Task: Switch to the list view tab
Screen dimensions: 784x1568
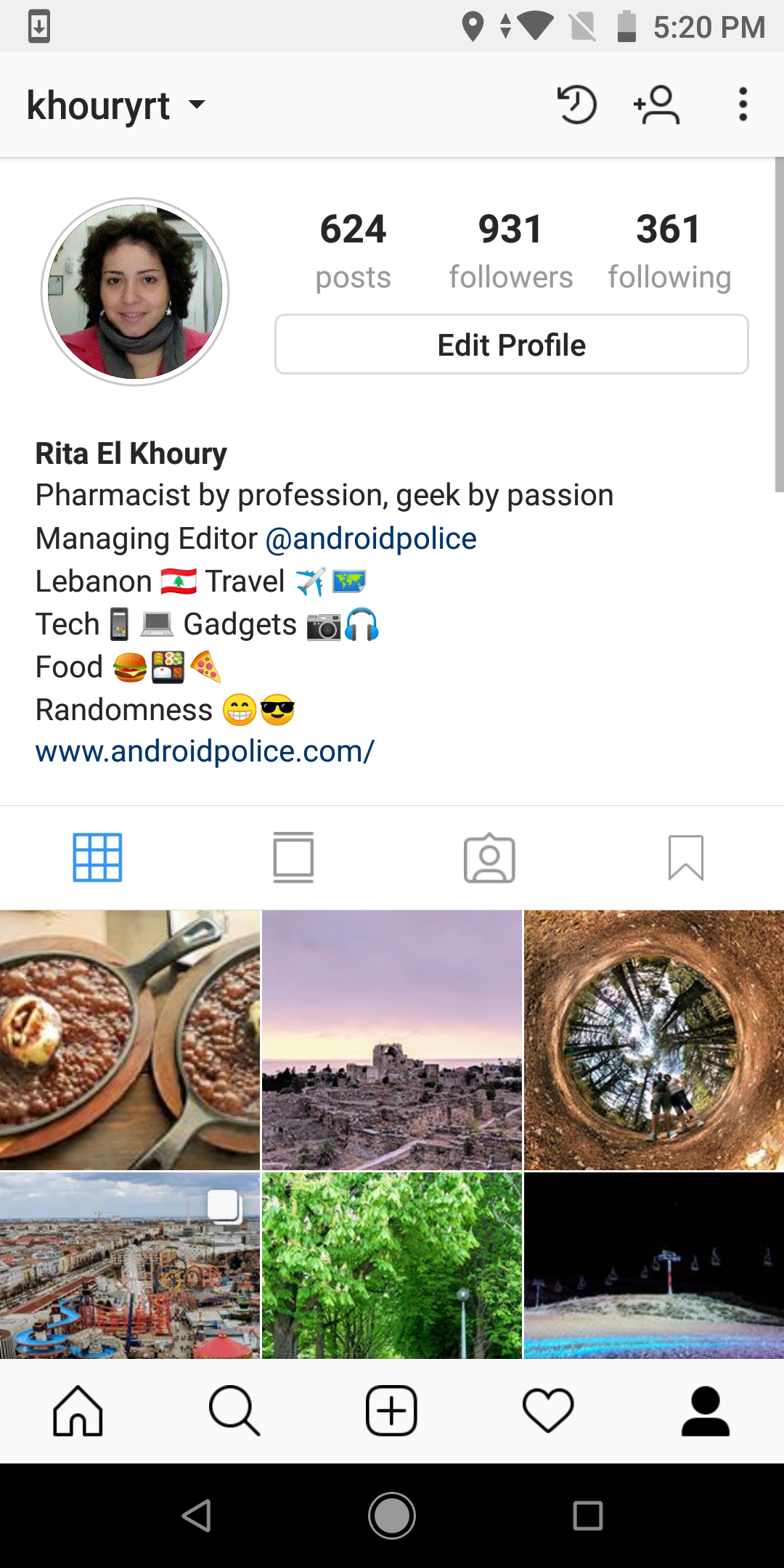Action: (293, 858)
